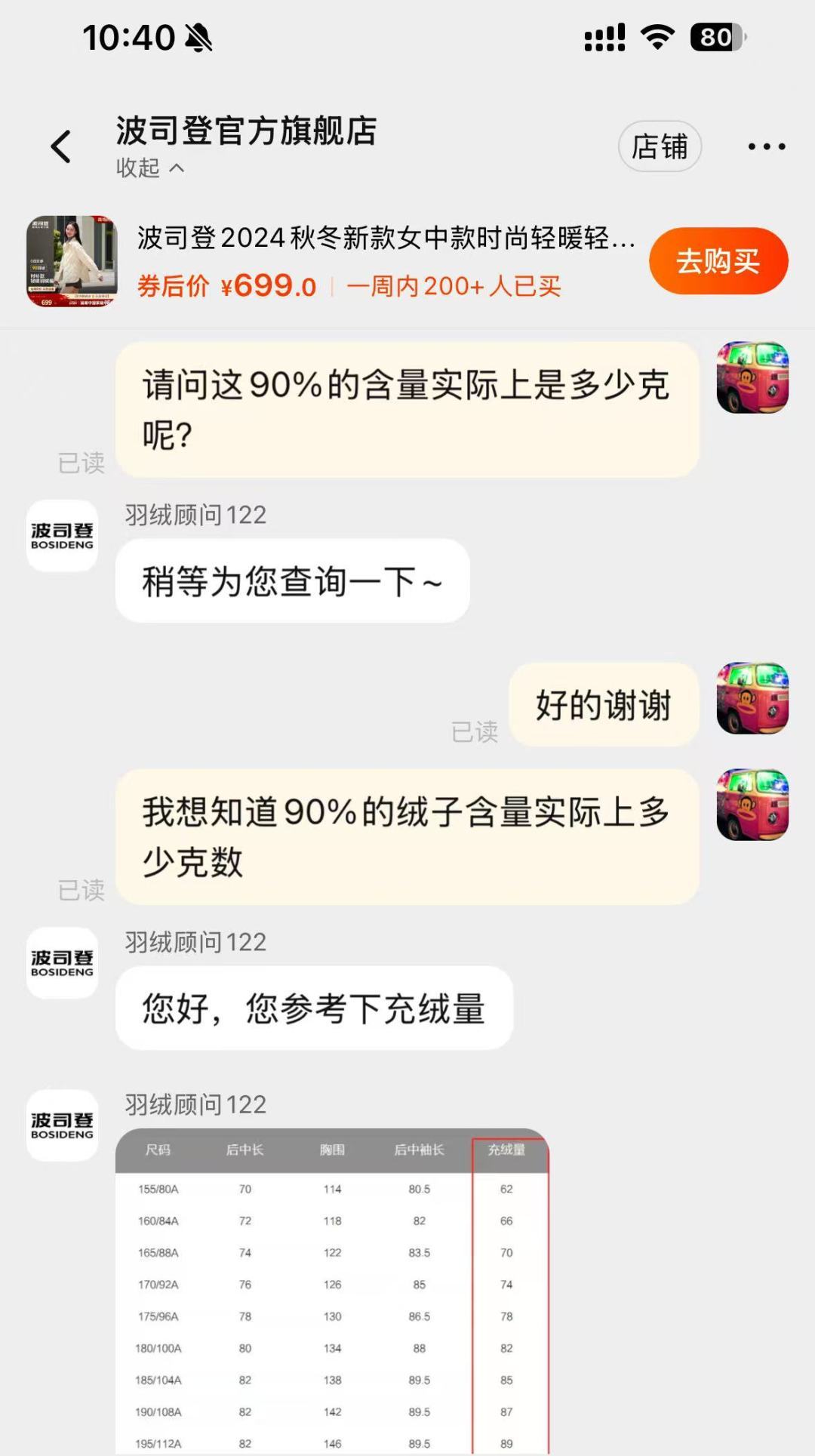Open the three-dot overflow menu

click(x=766, y=146)
